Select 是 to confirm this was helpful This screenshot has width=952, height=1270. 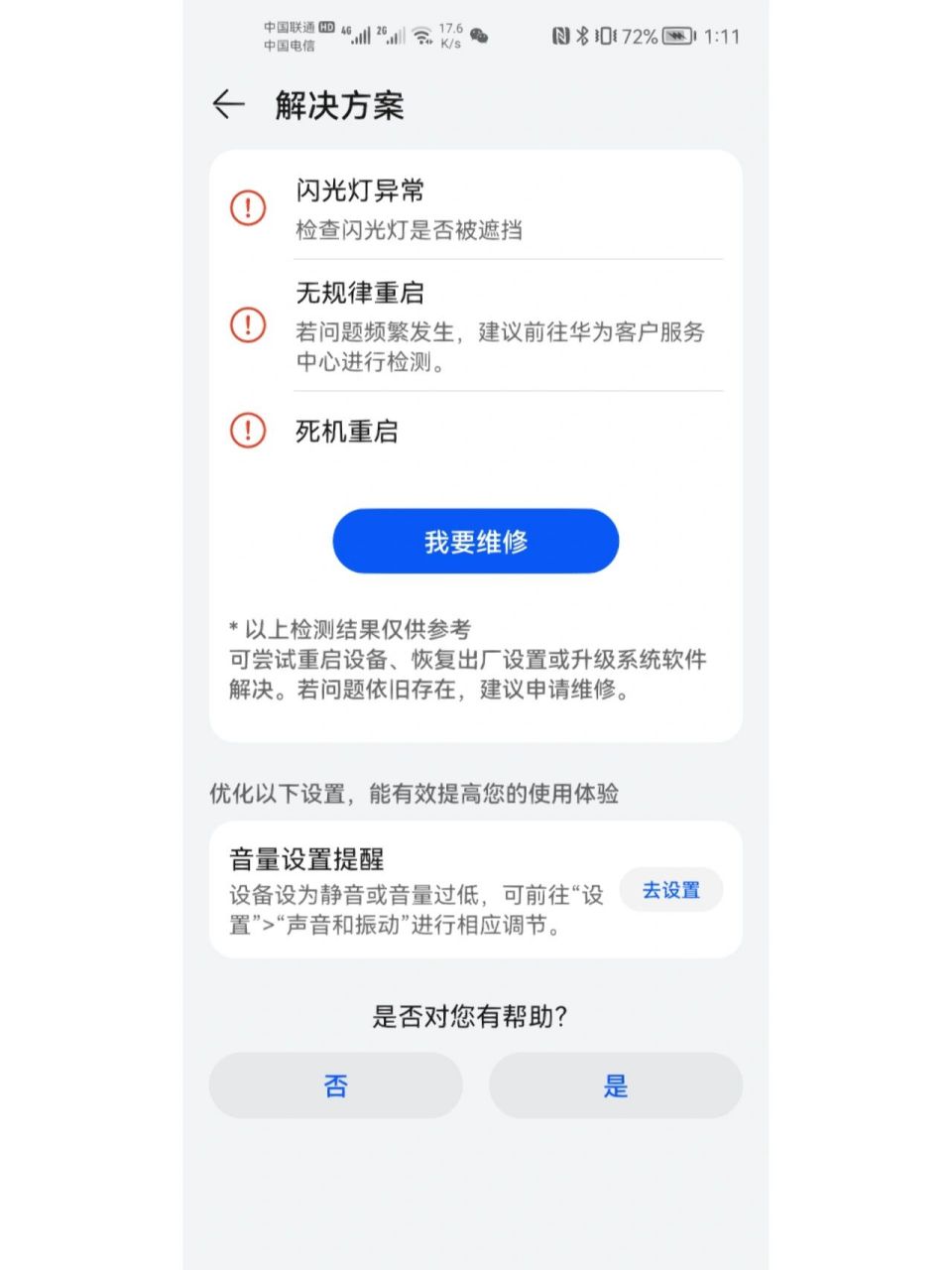tap(615, 1085)
